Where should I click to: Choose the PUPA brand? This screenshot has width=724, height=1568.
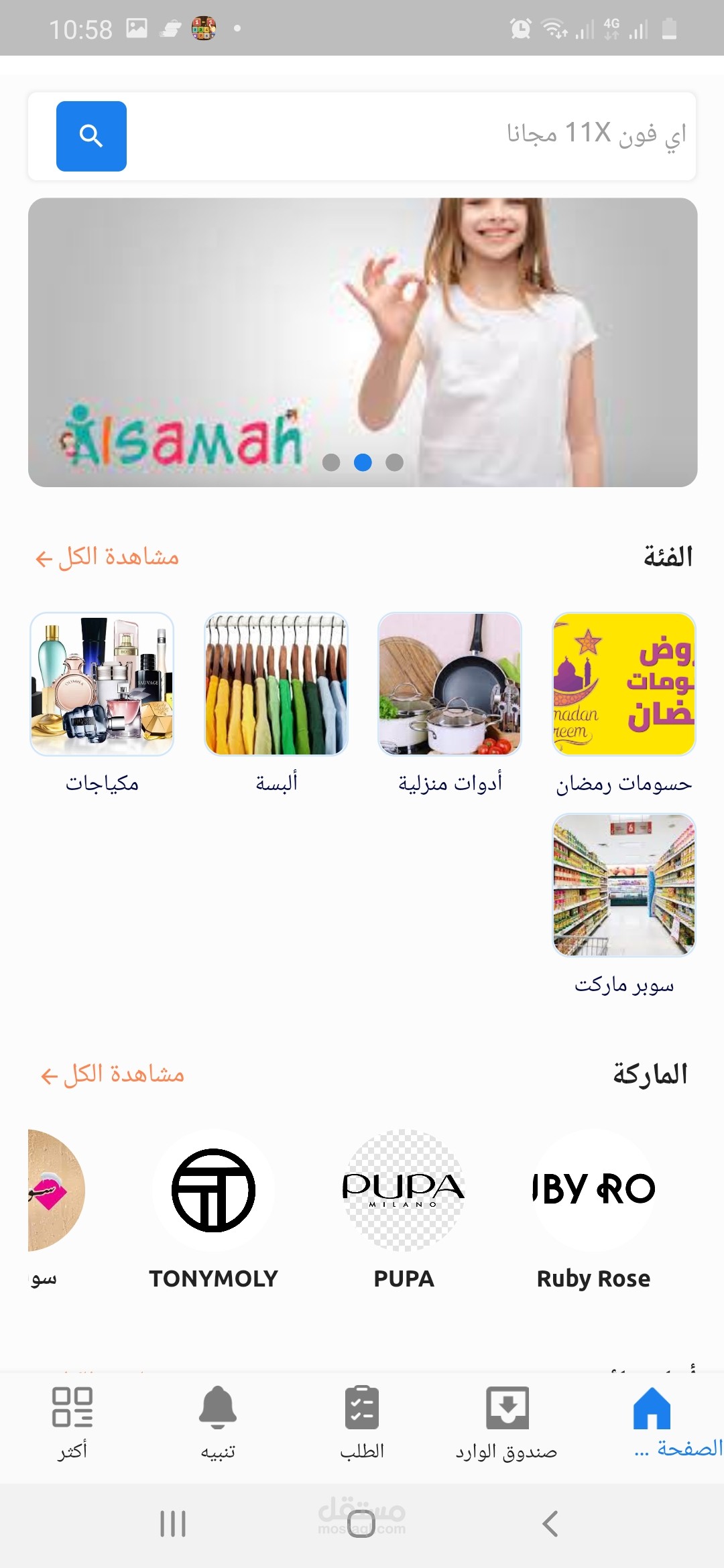tap(404, 1191)
